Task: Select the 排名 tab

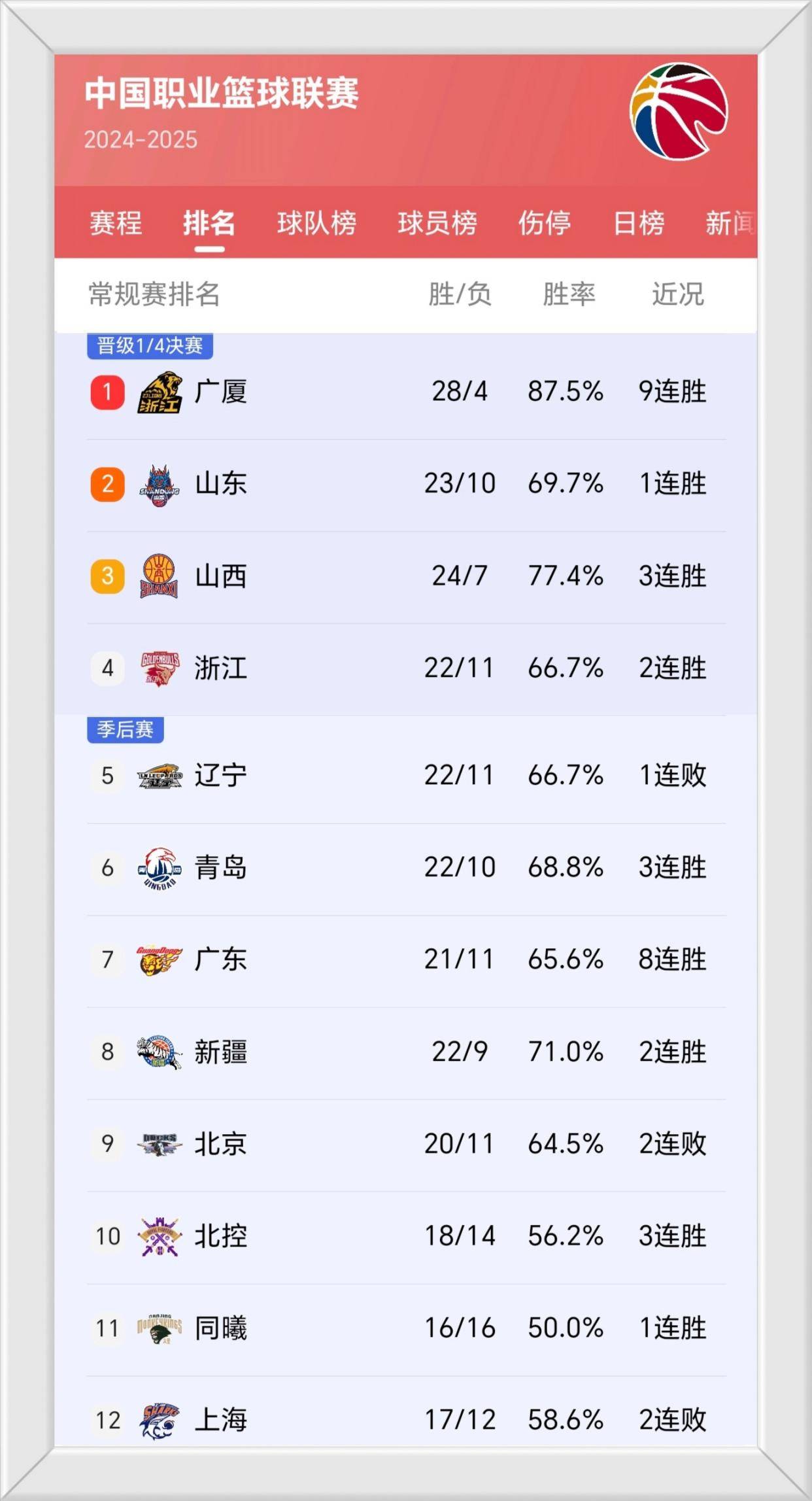Action: click(x=209, y=223)
